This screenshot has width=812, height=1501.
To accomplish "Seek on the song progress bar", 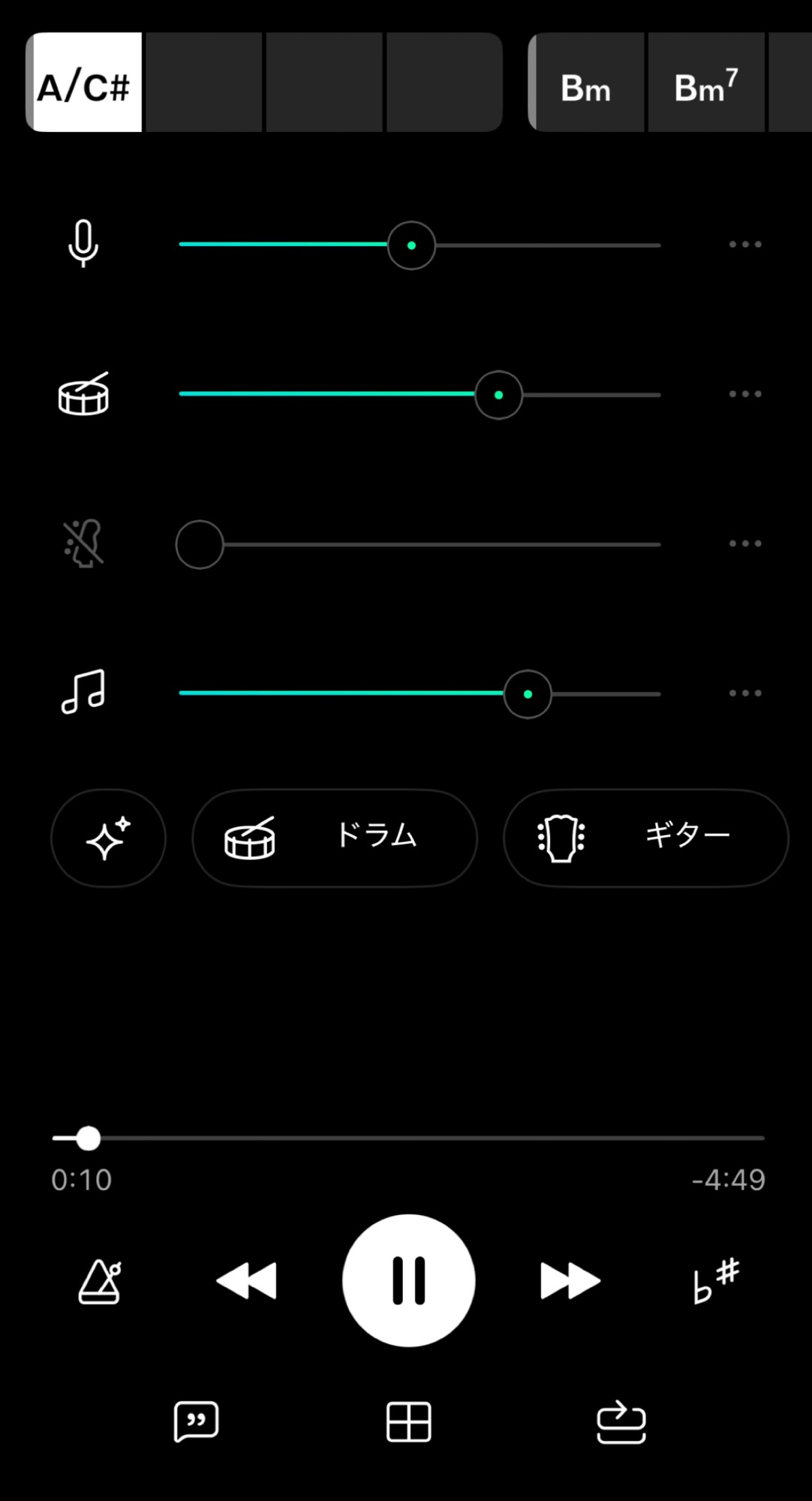I will [408, 1139].
